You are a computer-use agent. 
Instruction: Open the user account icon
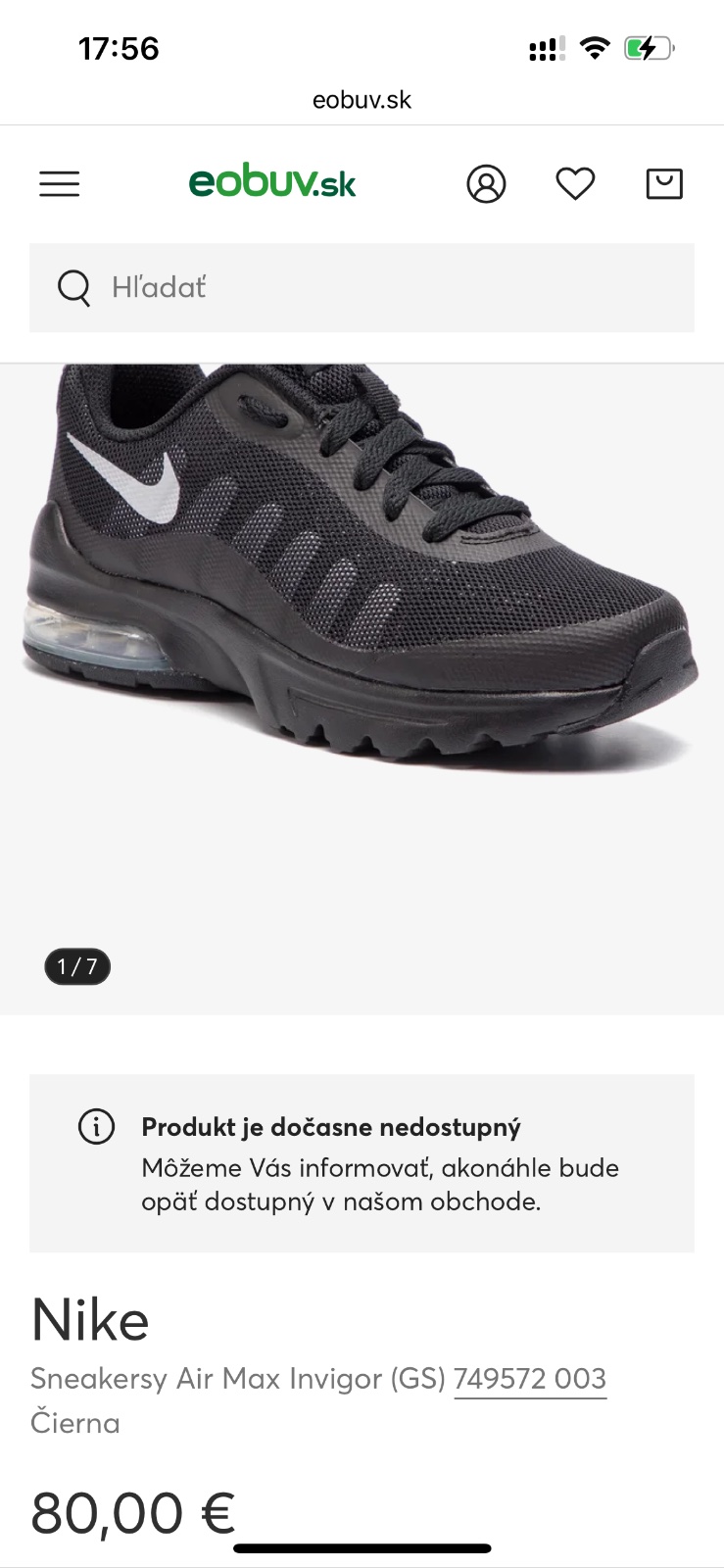click(486, 183)
